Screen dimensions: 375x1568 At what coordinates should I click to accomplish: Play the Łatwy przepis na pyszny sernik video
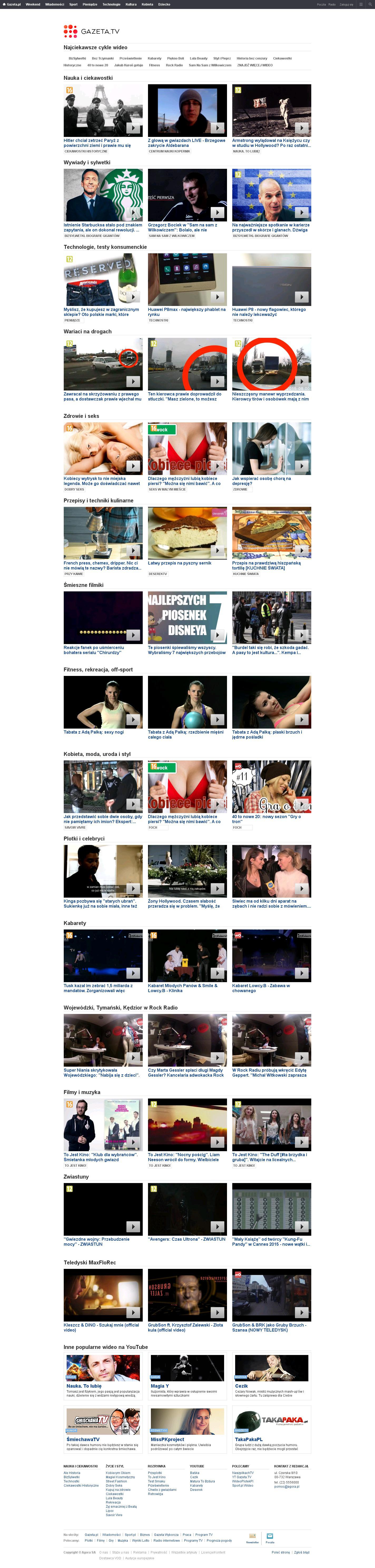pos(187,533)
